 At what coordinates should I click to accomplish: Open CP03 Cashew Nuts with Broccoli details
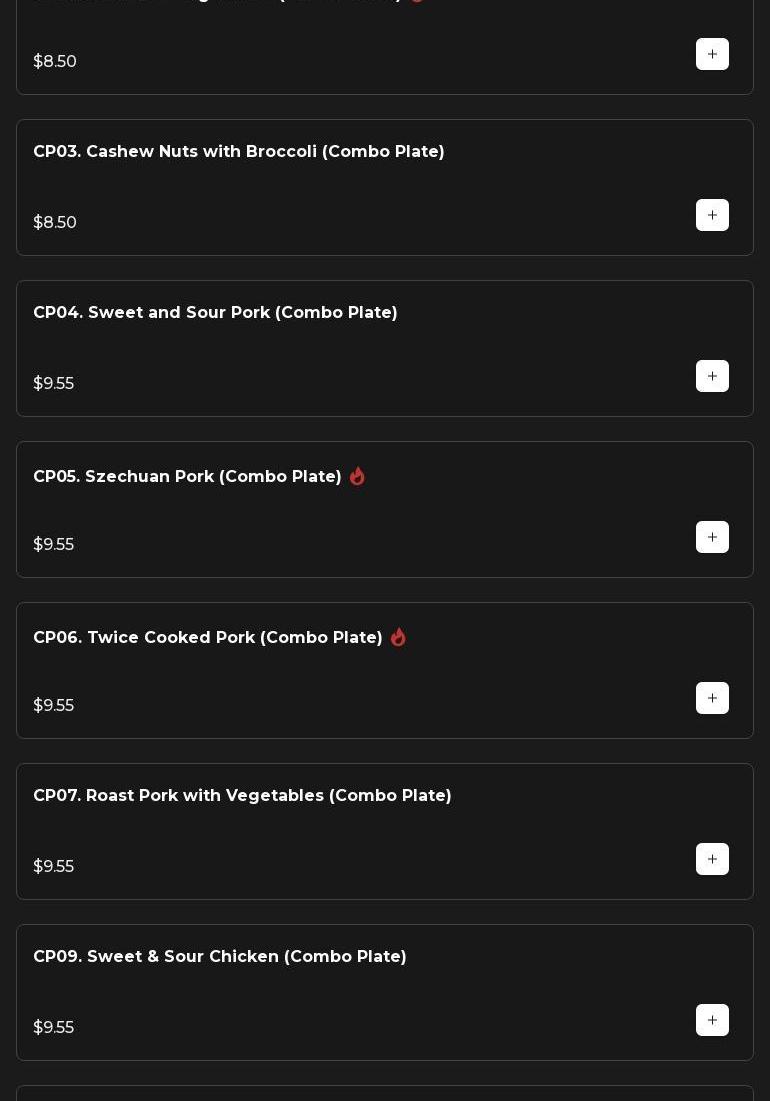(239, 152)
